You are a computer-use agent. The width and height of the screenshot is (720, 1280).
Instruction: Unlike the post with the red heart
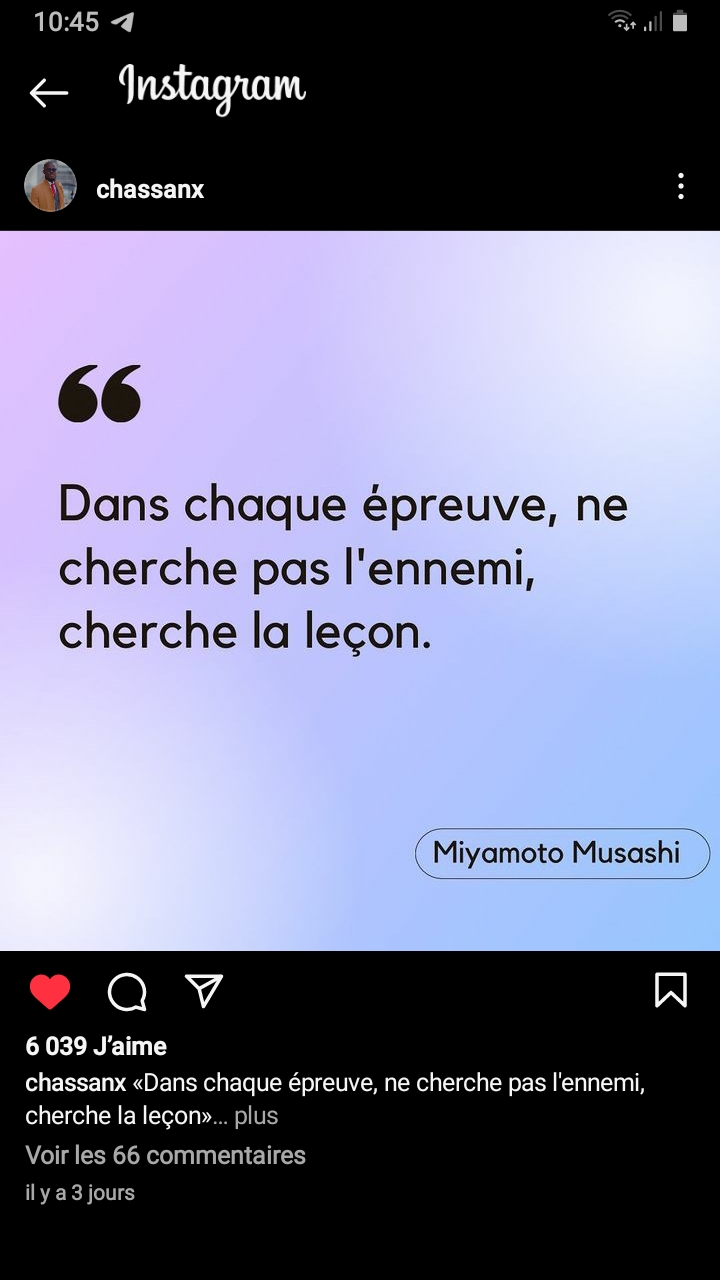(50, 992)
